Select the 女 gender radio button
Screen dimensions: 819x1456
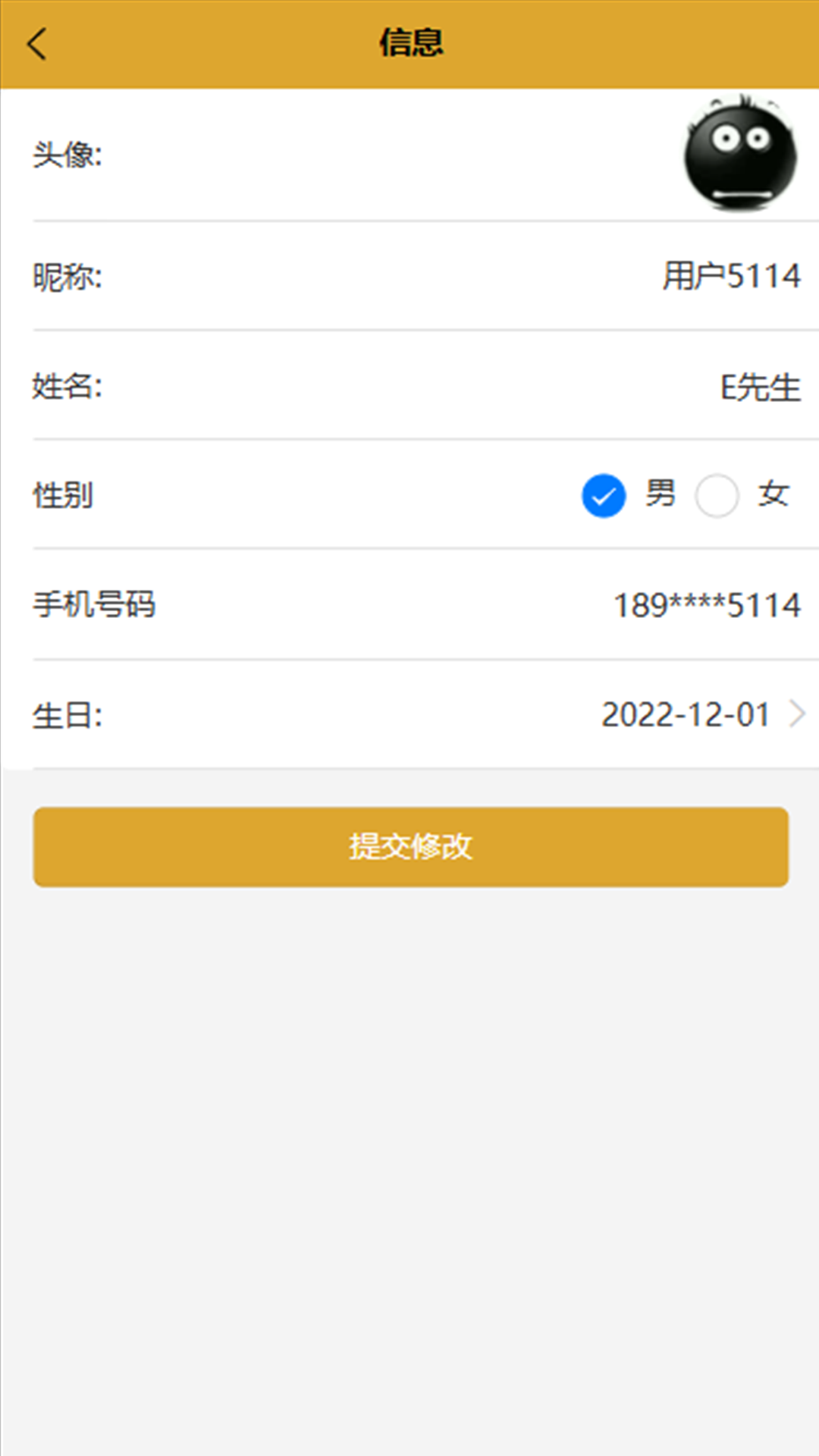pyautogui.click(x=717, y=497)
